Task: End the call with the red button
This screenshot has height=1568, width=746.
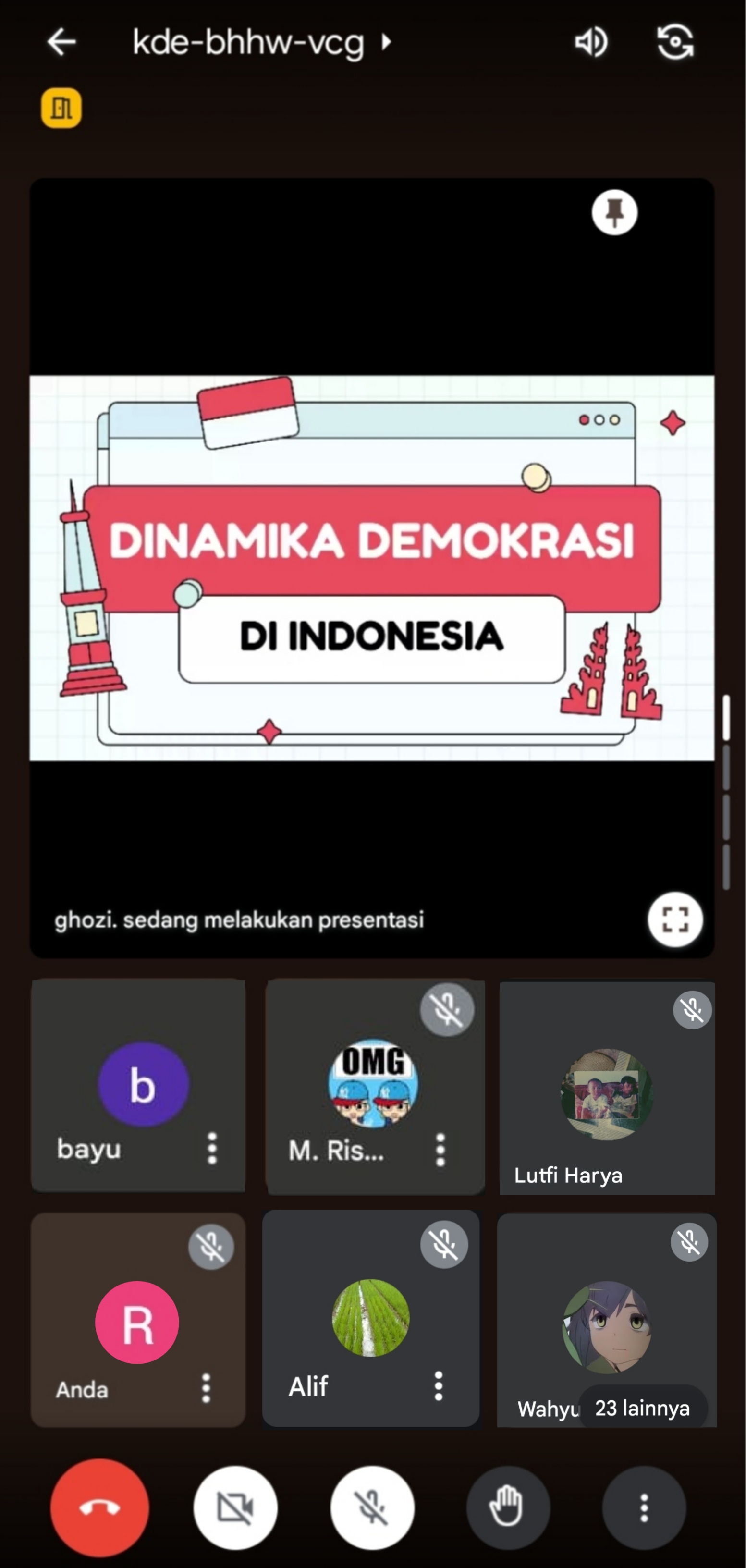Action: [x=99, y=1508]
